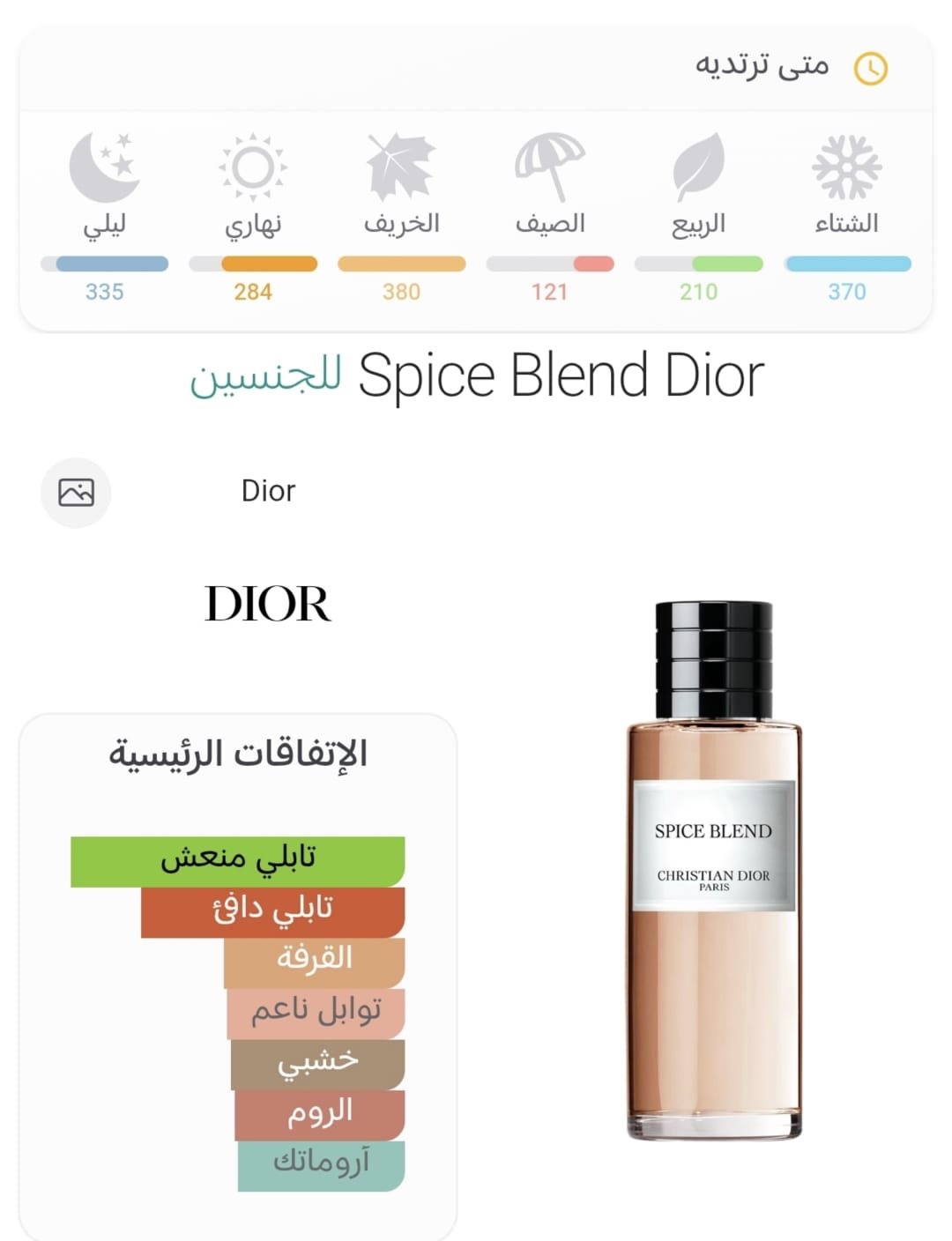Open the Dior designer link
Viewport: 952px width, 1241px height.
pos(268,491)
